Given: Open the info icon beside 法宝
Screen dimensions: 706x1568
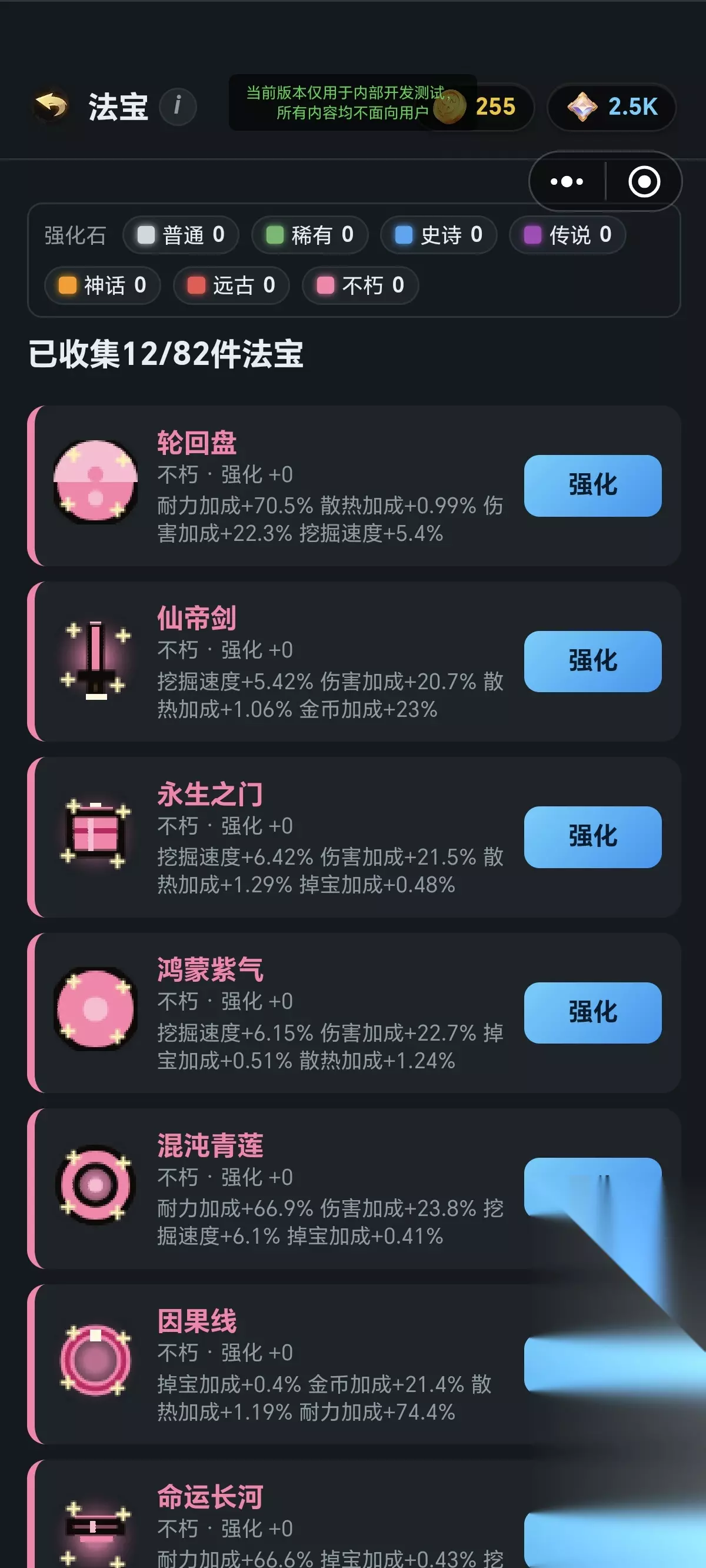Looking at the screenshot, I should [178, 107].
